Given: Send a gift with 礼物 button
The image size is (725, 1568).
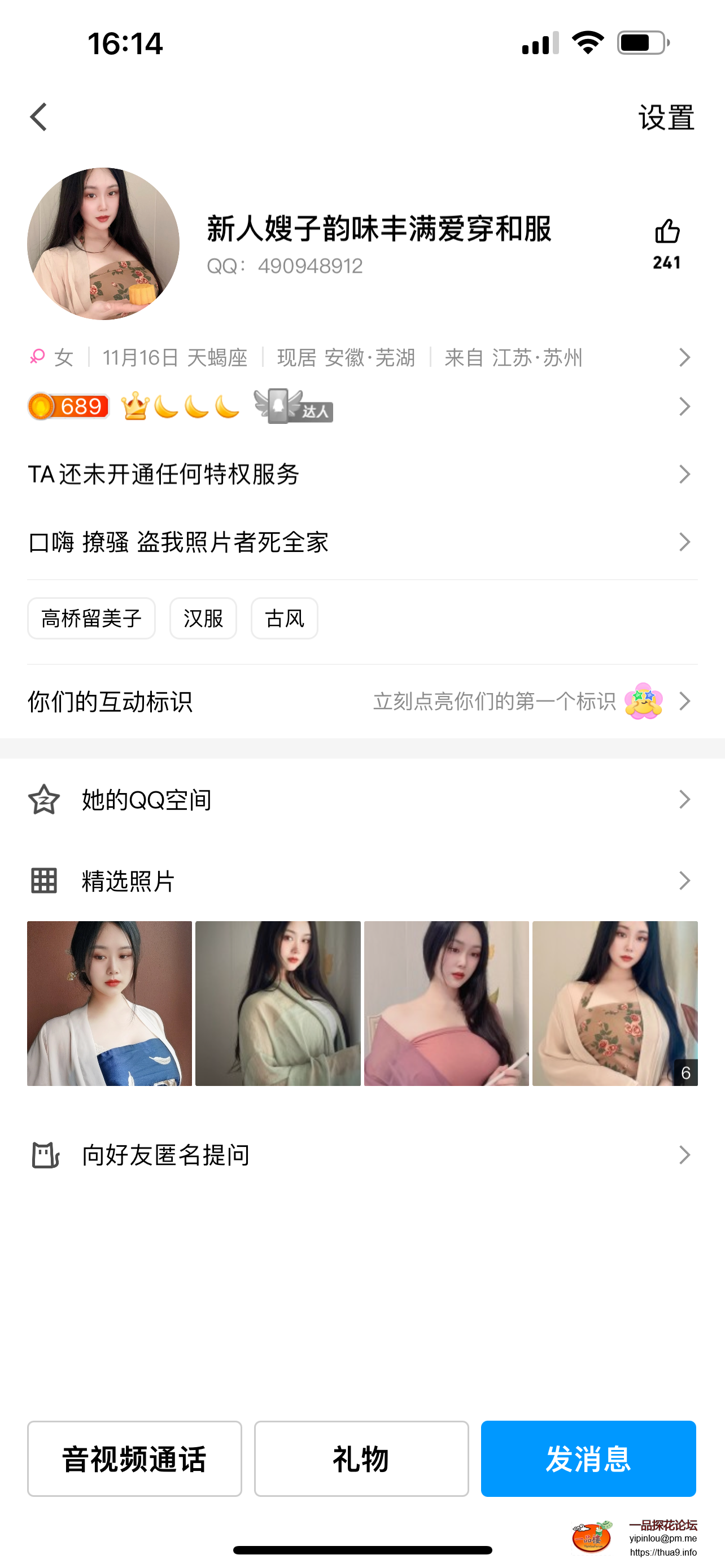Looking at the screenshot, I should (361, 1458).
